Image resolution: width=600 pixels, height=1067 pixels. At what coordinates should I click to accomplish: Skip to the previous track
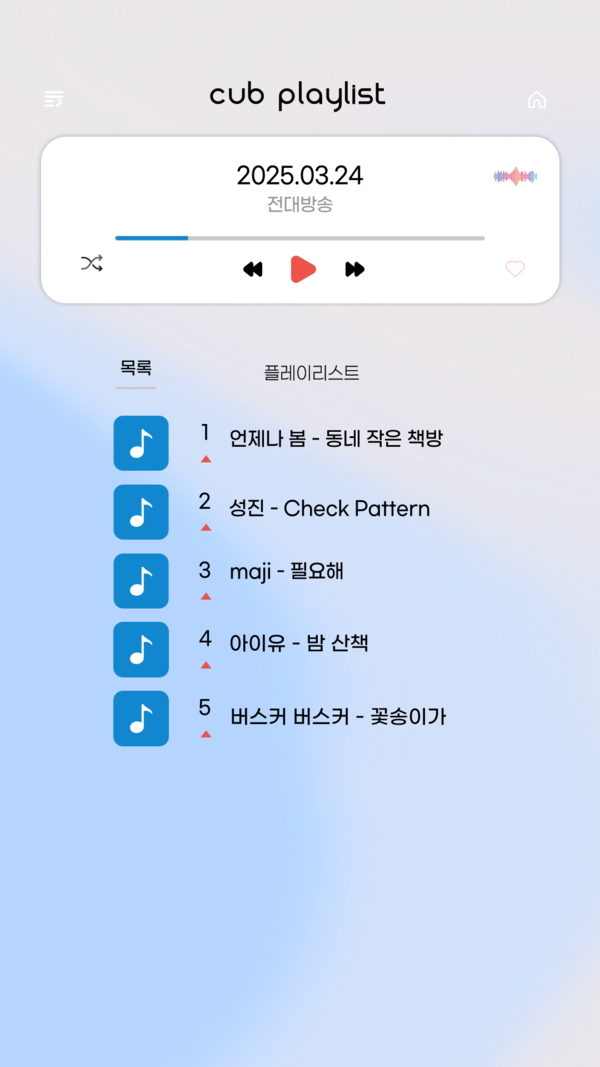pos(253,269)
